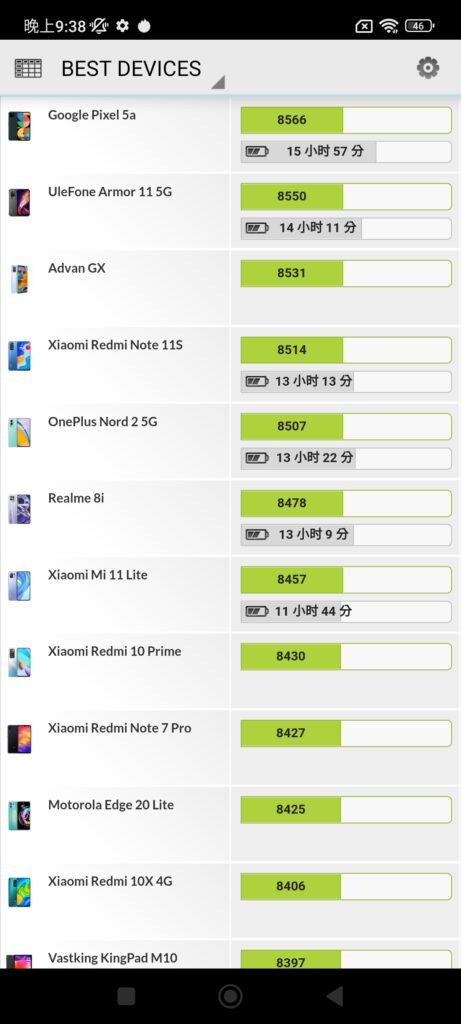View OnePlus Nord 2 5G details
Viewport: 461px width, 1024px height.
tap(230, 441)
